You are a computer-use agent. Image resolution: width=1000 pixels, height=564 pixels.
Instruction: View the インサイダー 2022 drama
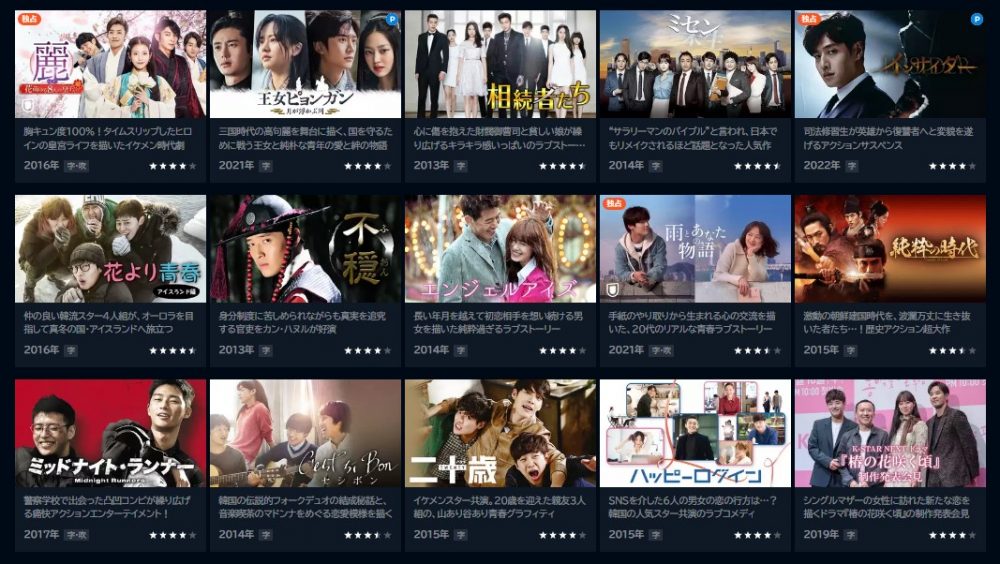click(x=890, y=65)
